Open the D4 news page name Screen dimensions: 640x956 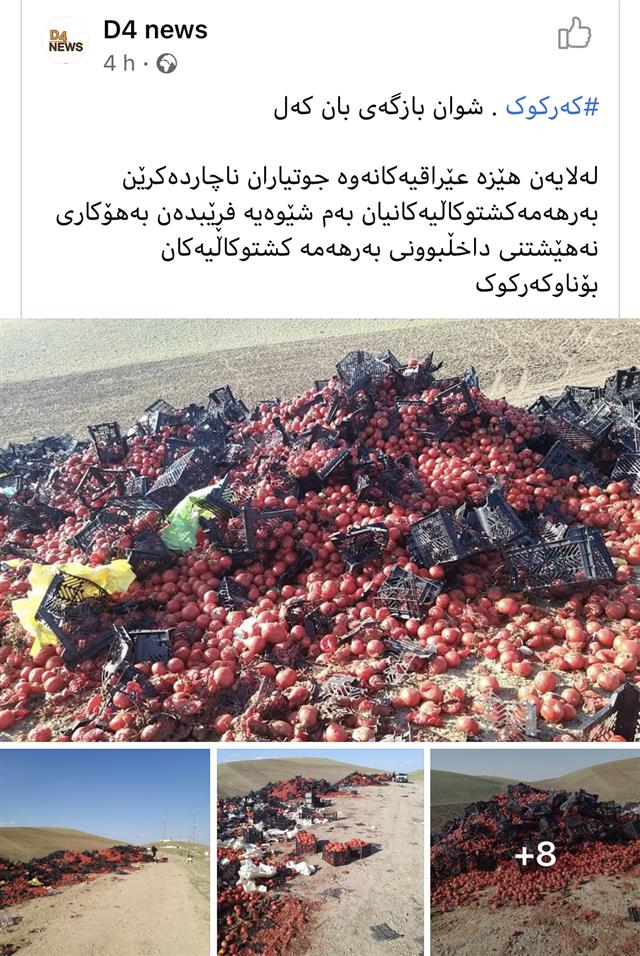155,30
